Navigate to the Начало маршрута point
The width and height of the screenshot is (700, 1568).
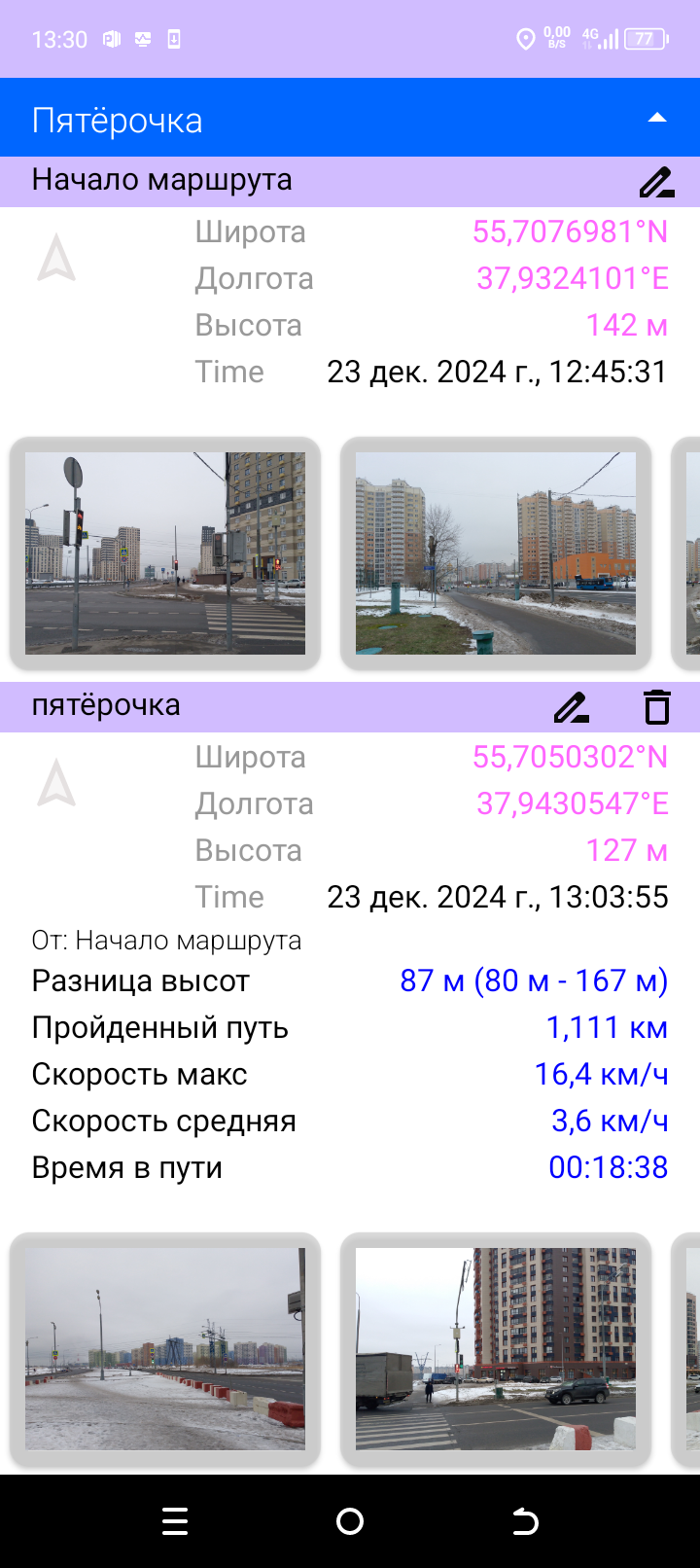coord(56,258)
